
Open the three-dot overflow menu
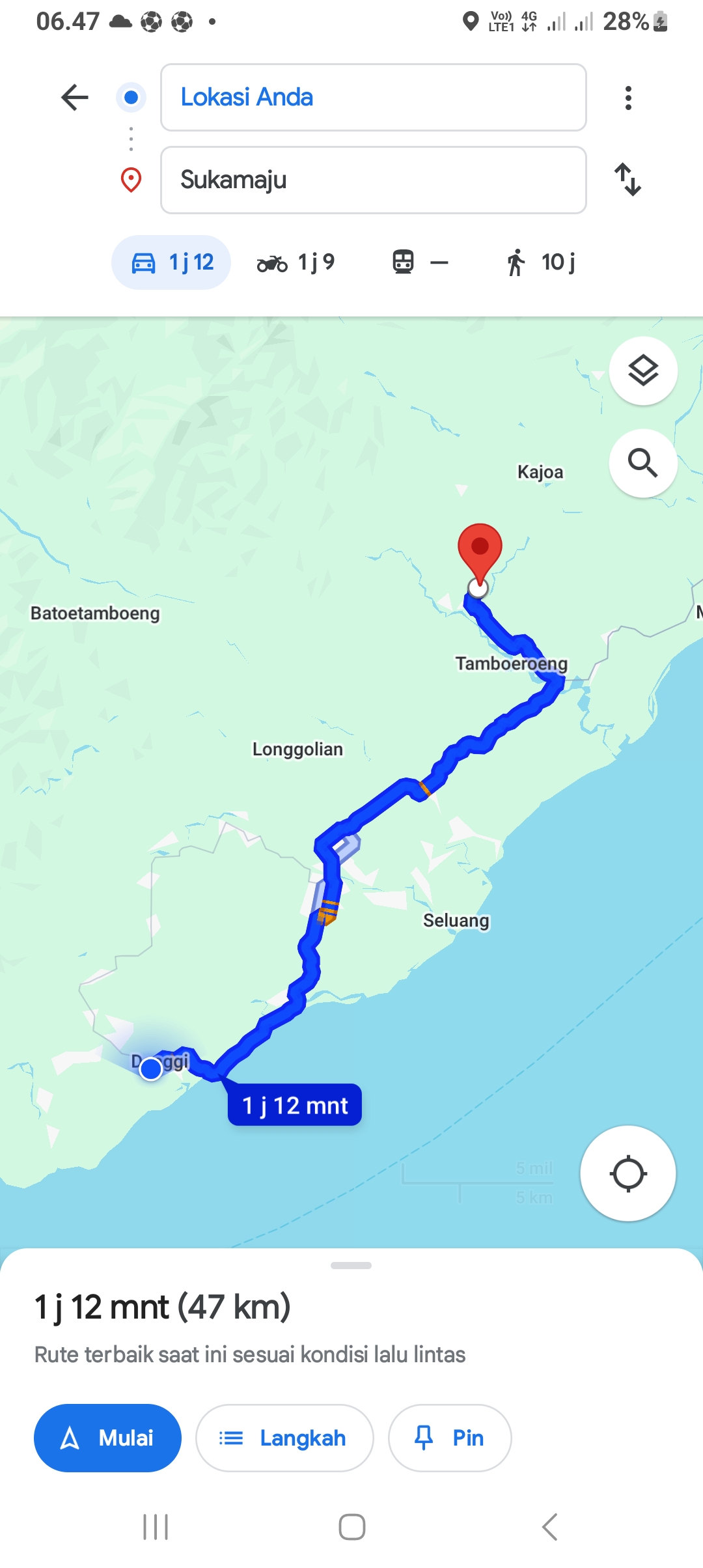click(x=628, y=98)
